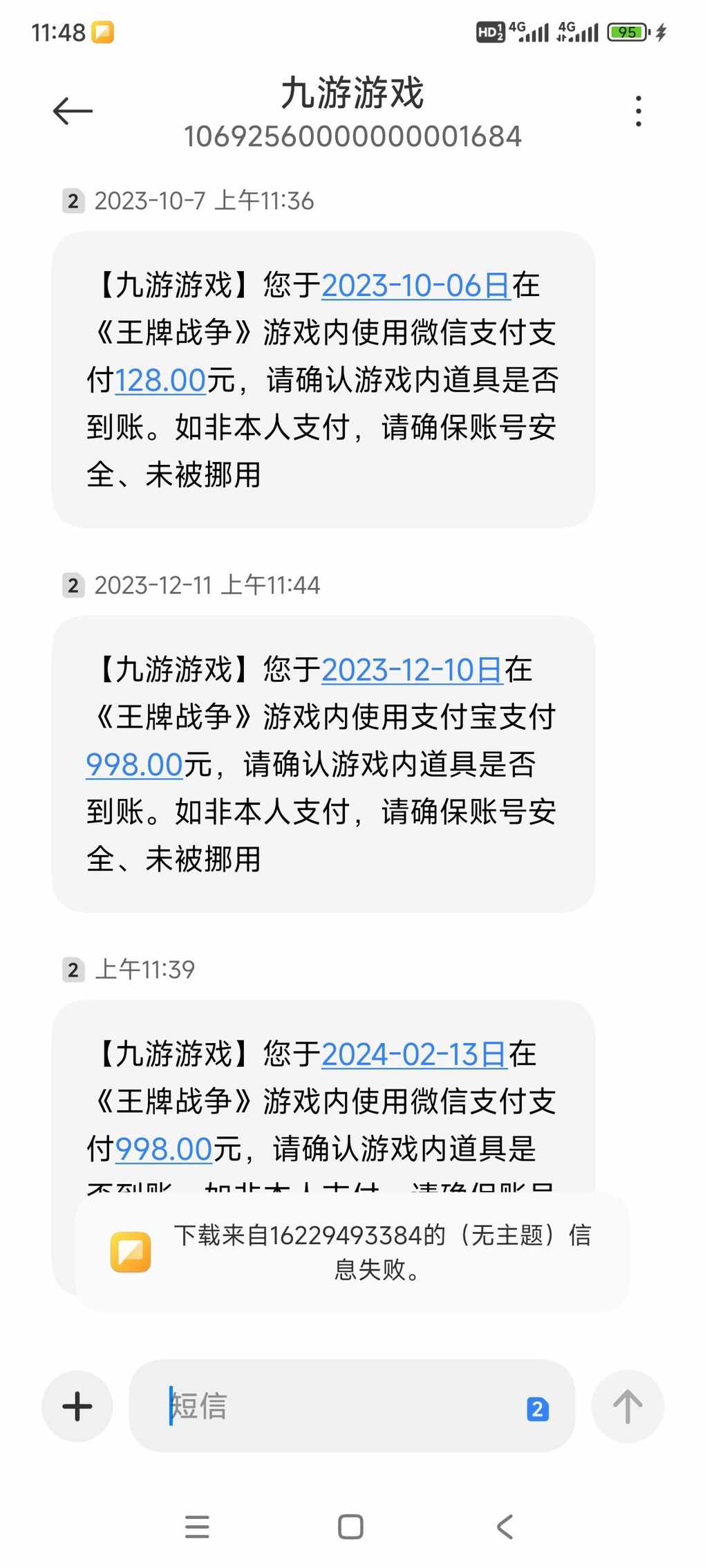Open the plus attachment button
705x1568 pixels.
pyautogui.click(x=77, y=1406)
